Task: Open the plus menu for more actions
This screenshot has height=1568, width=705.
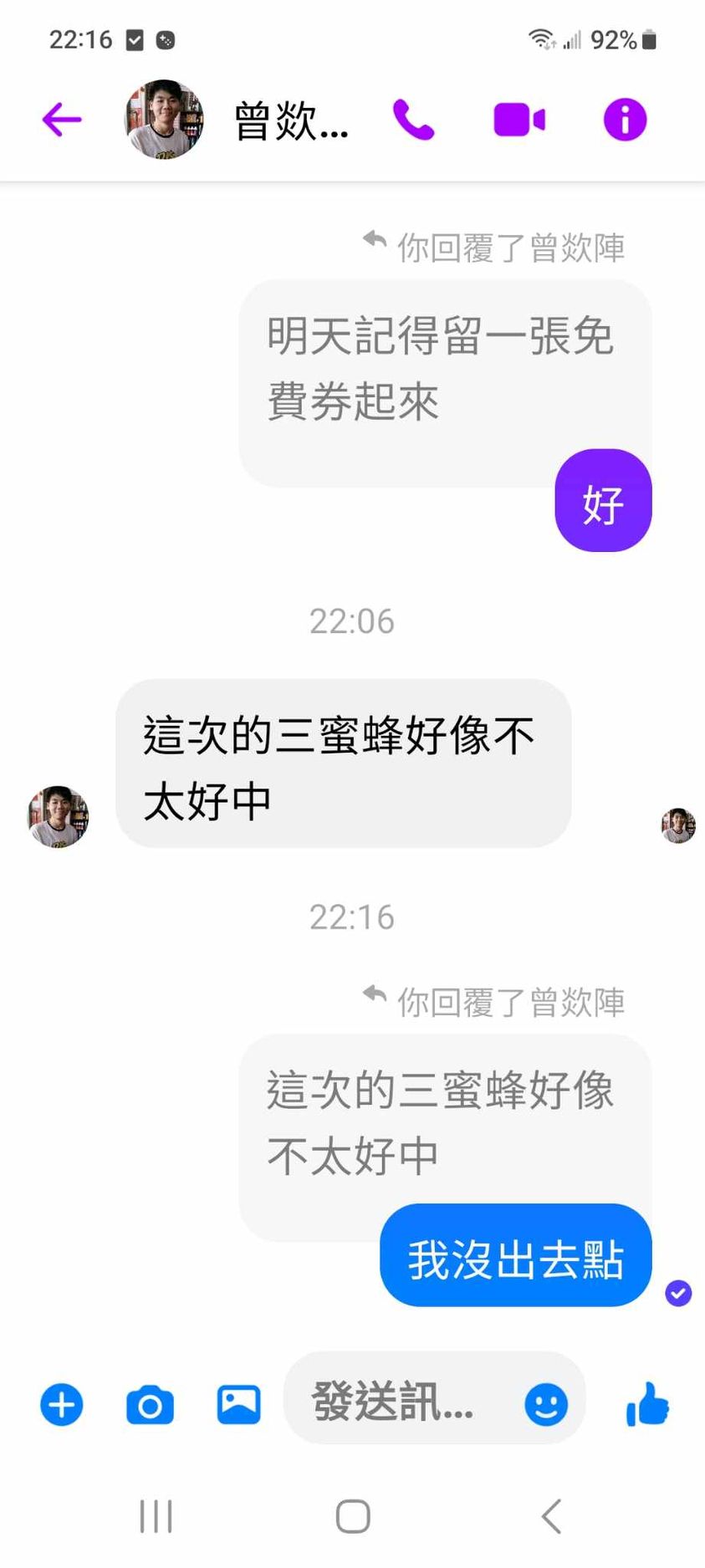Action: [x=62, y=1404]
